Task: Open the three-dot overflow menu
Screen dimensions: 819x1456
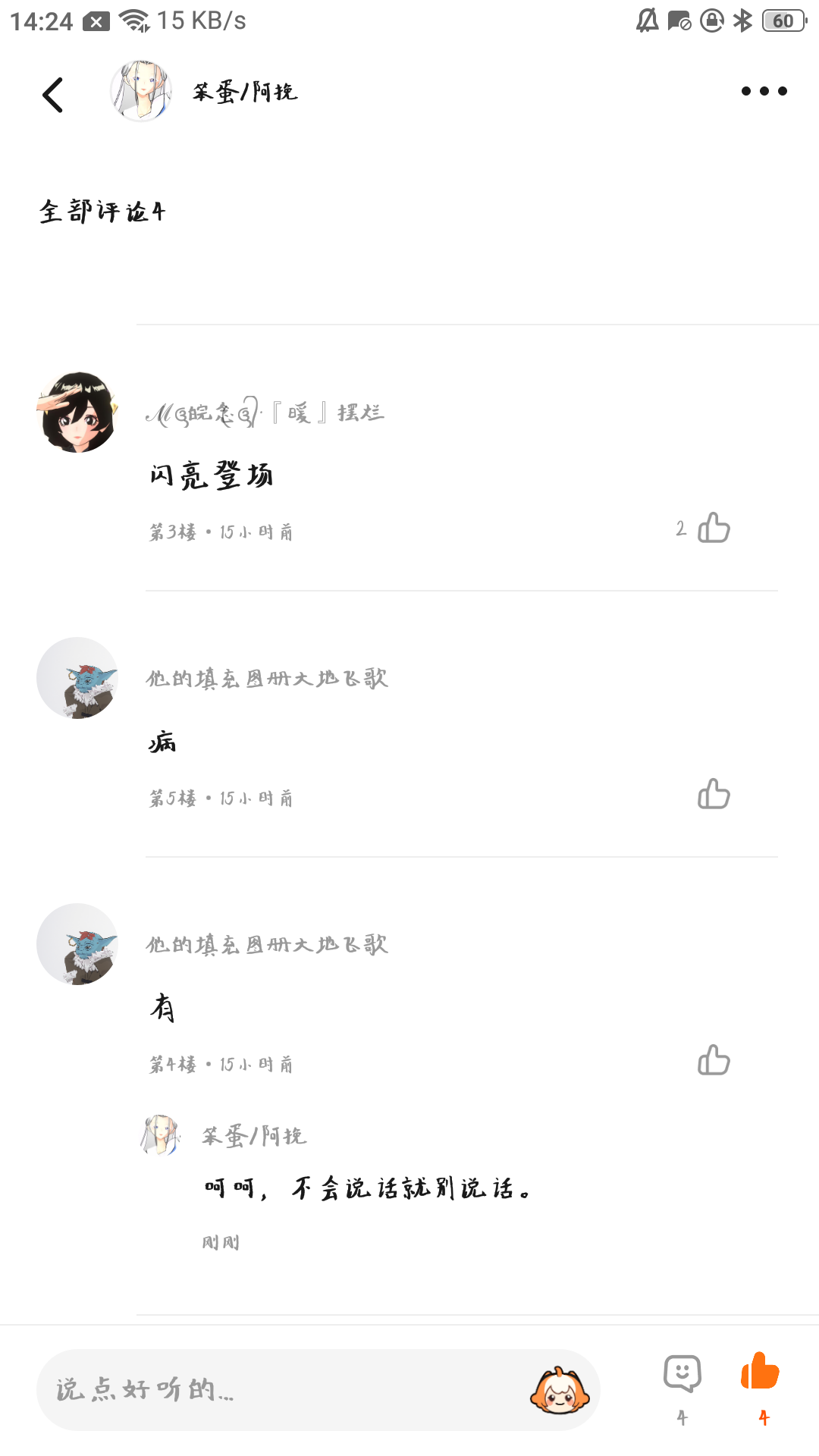Action: pos(764,92)
